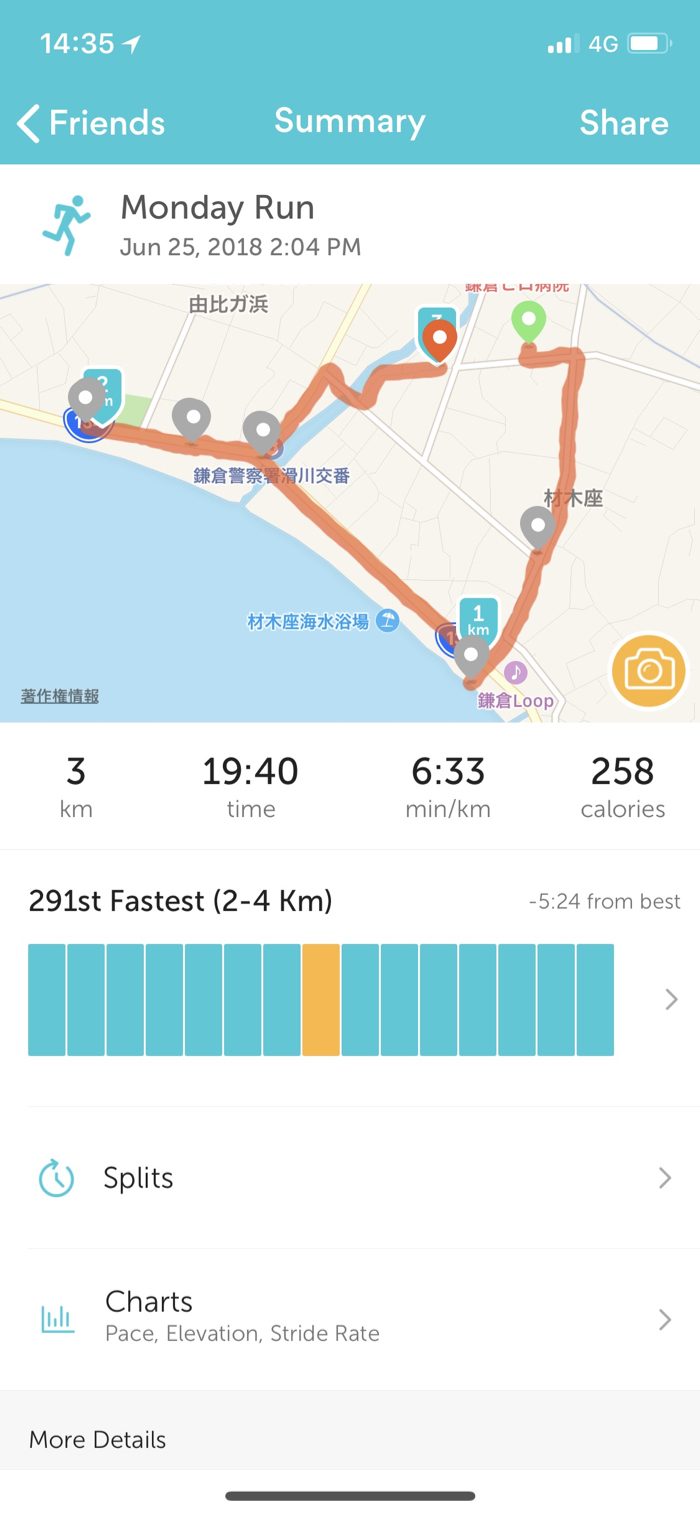
Task: Share this run summary
Action: pyautogui.click(x=623, y=123)
